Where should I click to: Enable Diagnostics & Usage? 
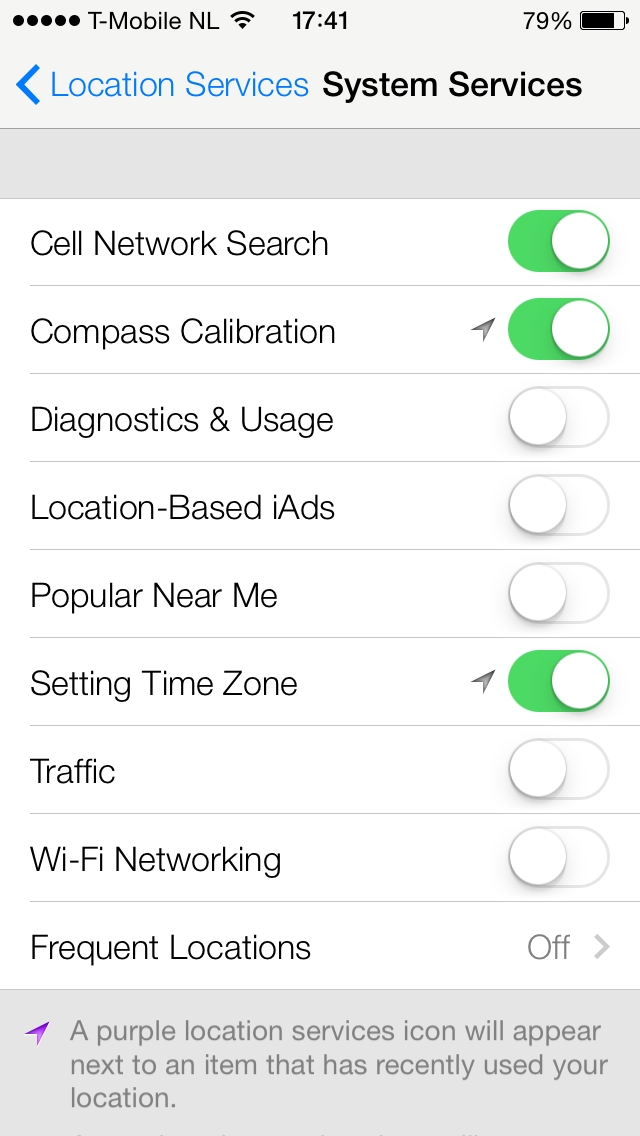558,418
